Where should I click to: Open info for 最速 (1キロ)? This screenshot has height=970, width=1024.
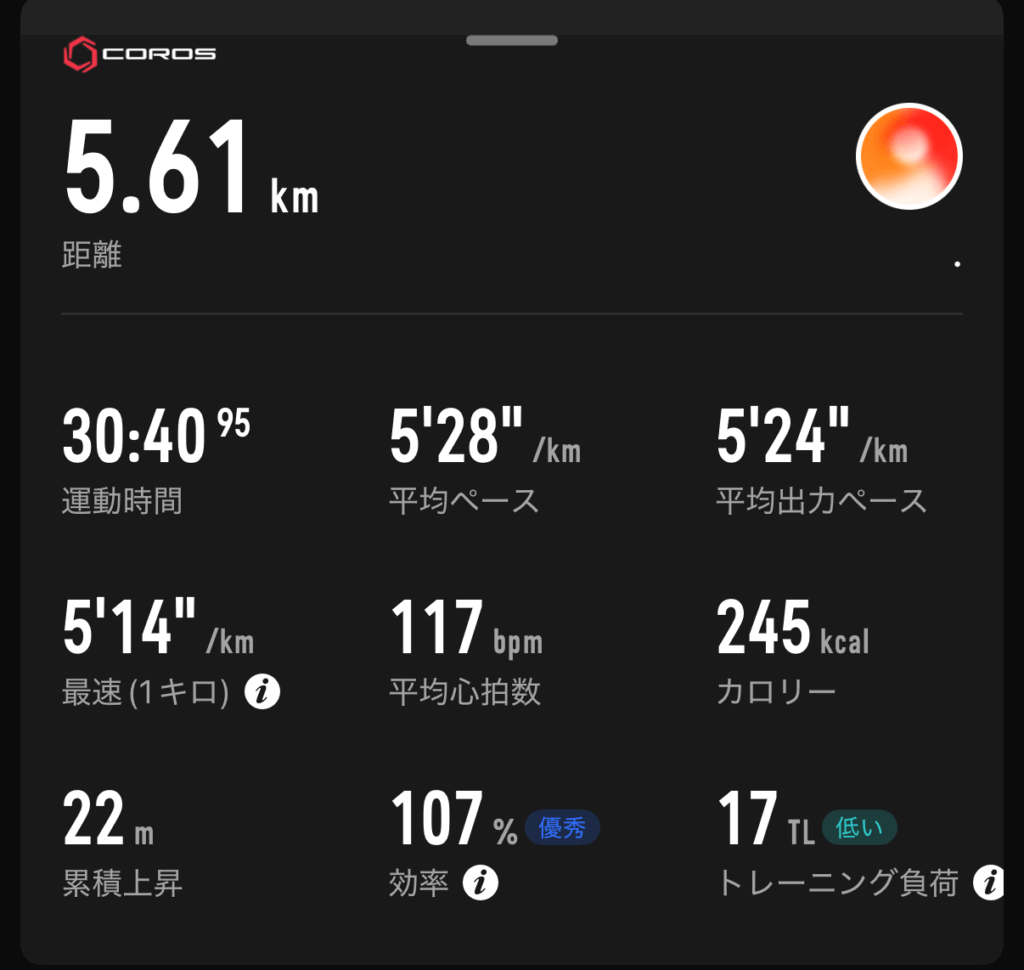262,692
